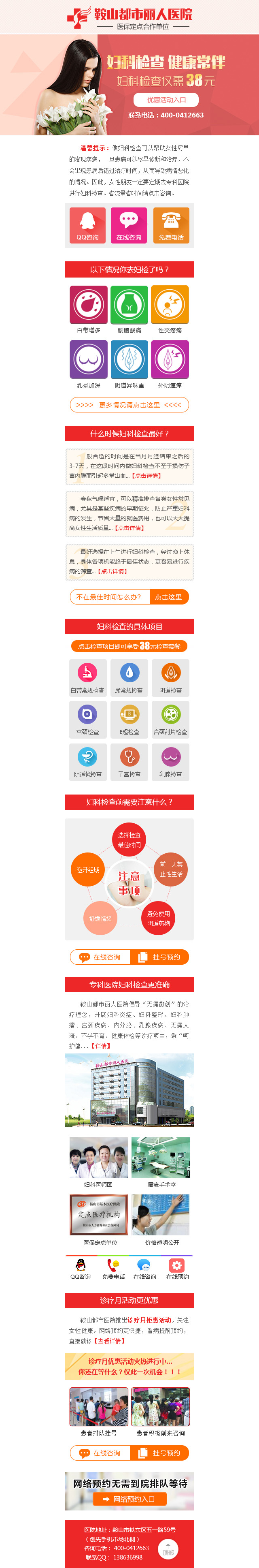Tap 点击这里 beside 不在最佳时间怎么办
259x1568 pixels.
click(x=168, y=597)
